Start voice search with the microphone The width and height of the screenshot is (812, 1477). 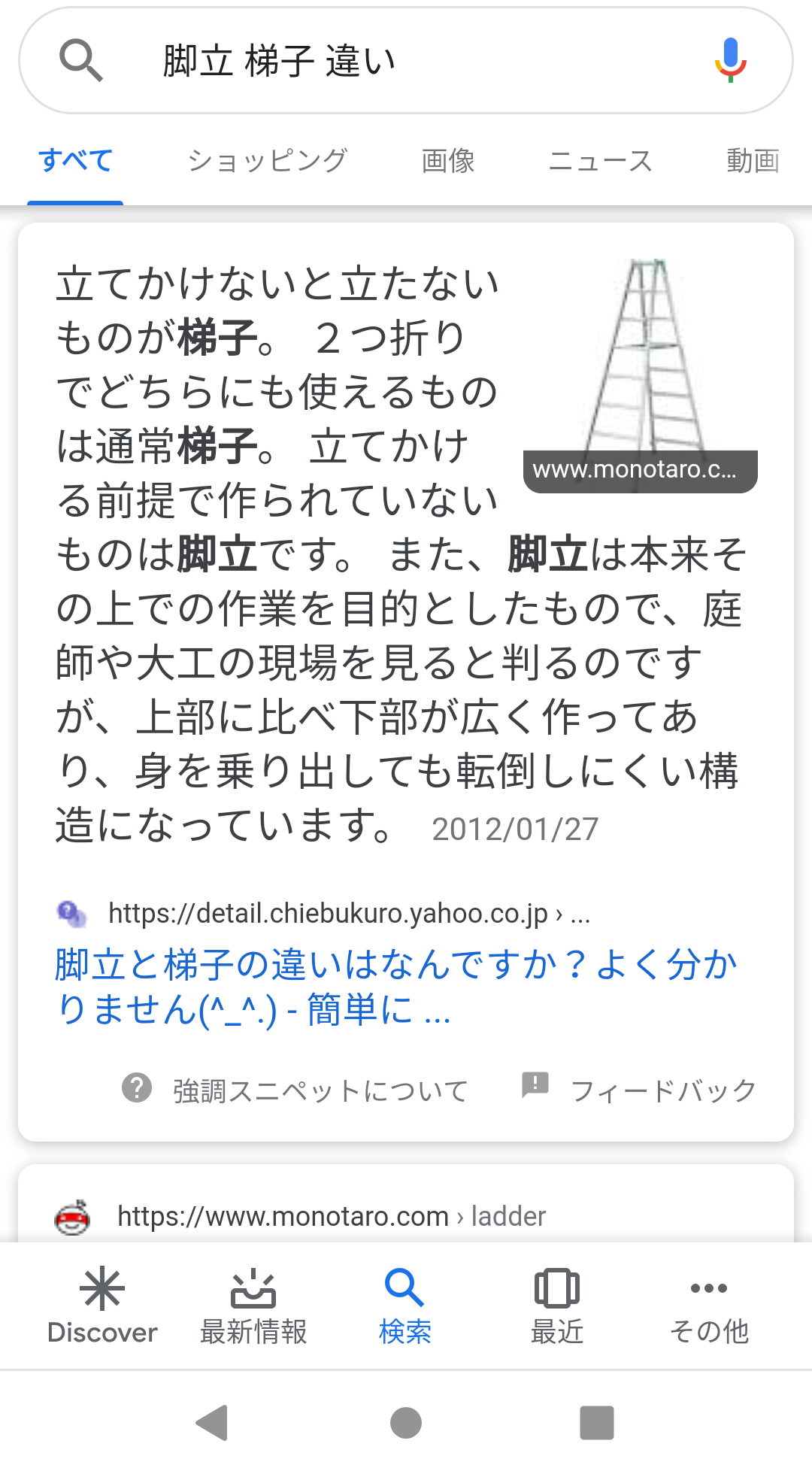730,60
